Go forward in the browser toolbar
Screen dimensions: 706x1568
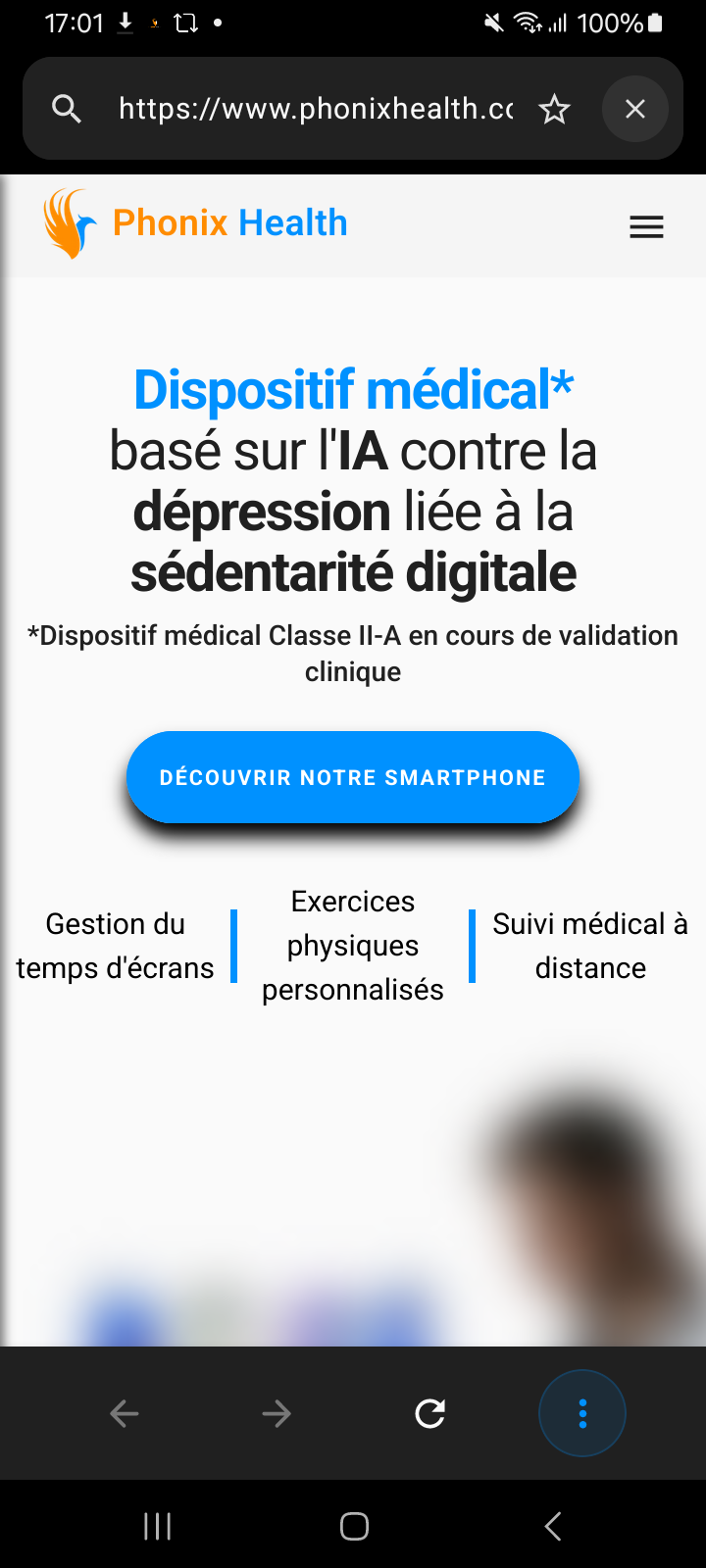277,1413
